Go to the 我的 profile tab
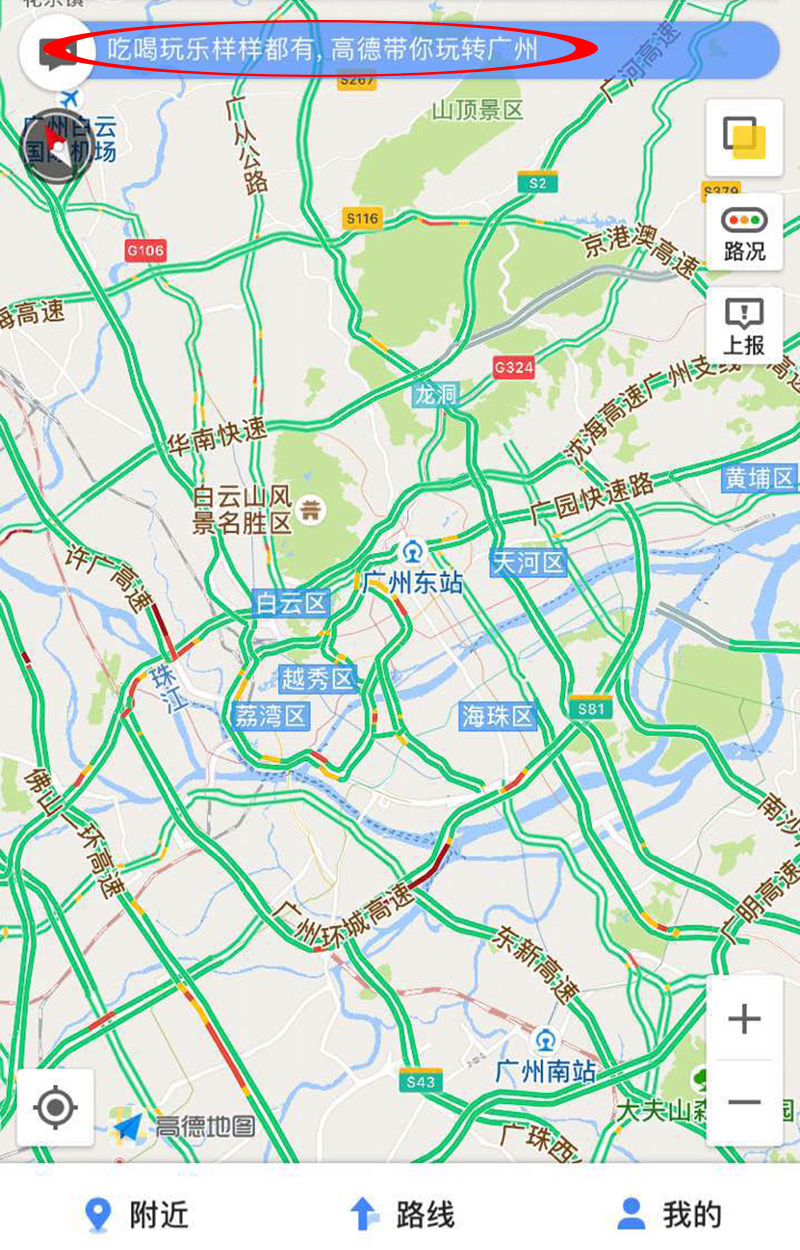 point(668,1215)
